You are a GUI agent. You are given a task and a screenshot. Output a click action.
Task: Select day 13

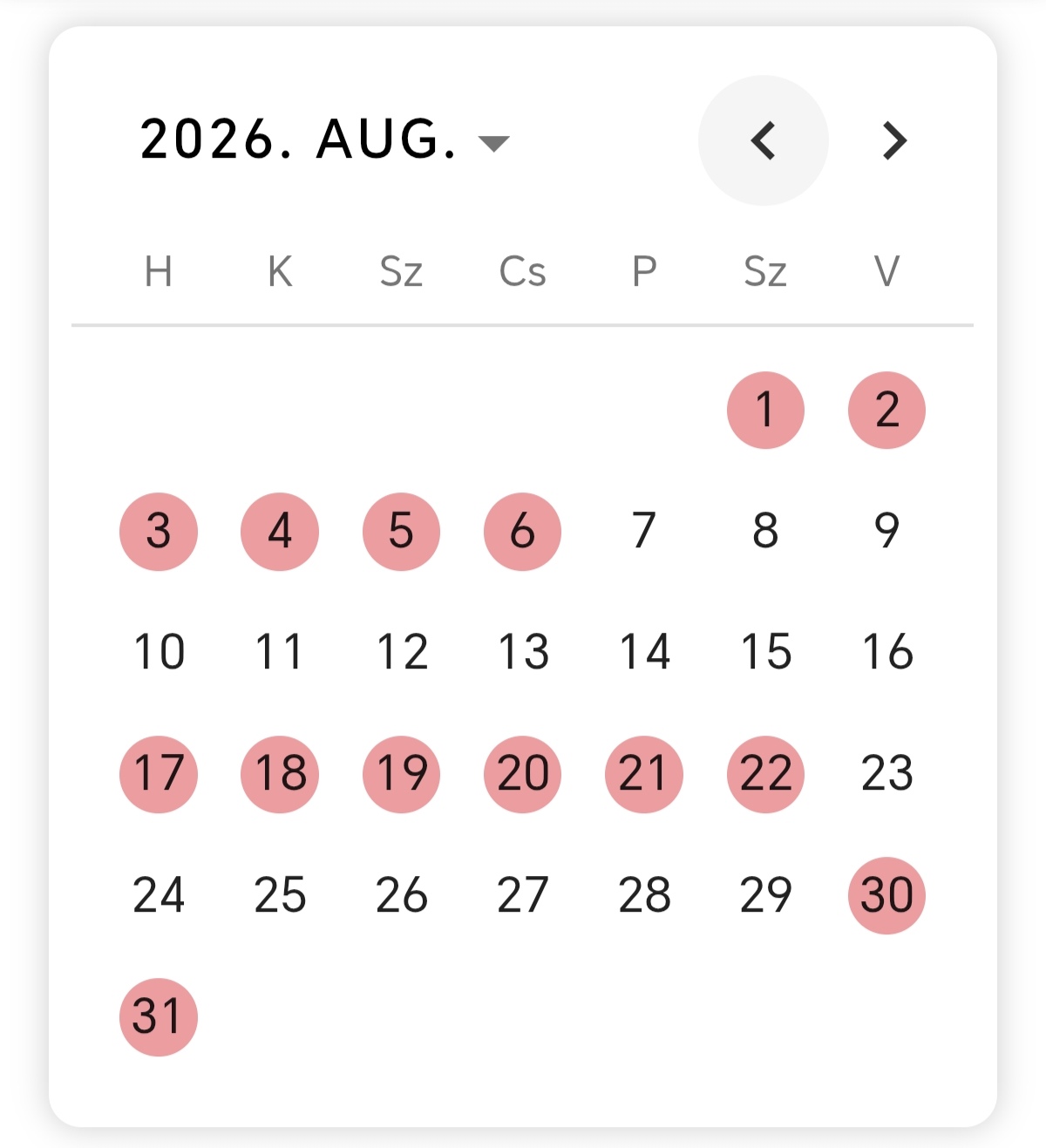click(523, 652)
